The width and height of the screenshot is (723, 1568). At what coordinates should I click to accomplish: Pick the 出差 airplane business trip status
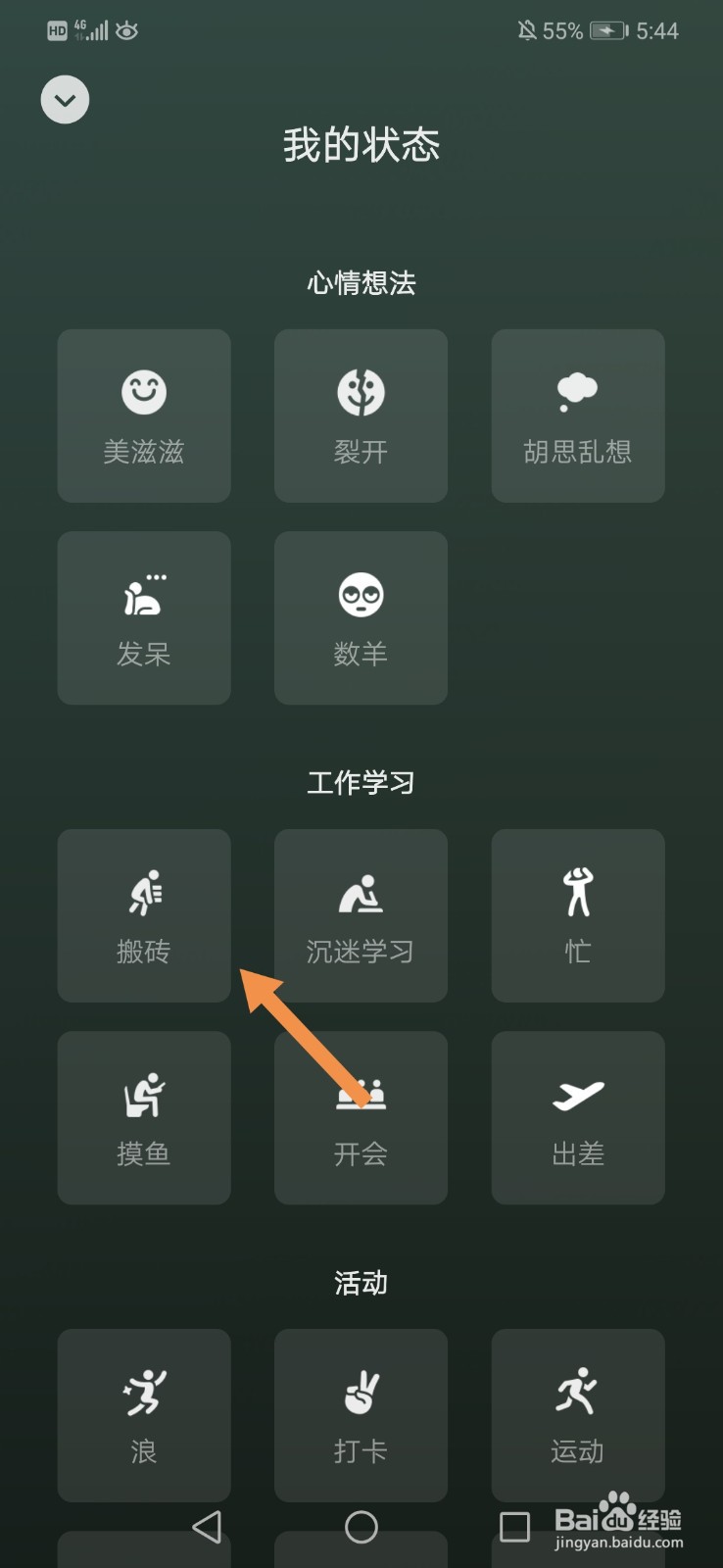[x=577, y=1117]
